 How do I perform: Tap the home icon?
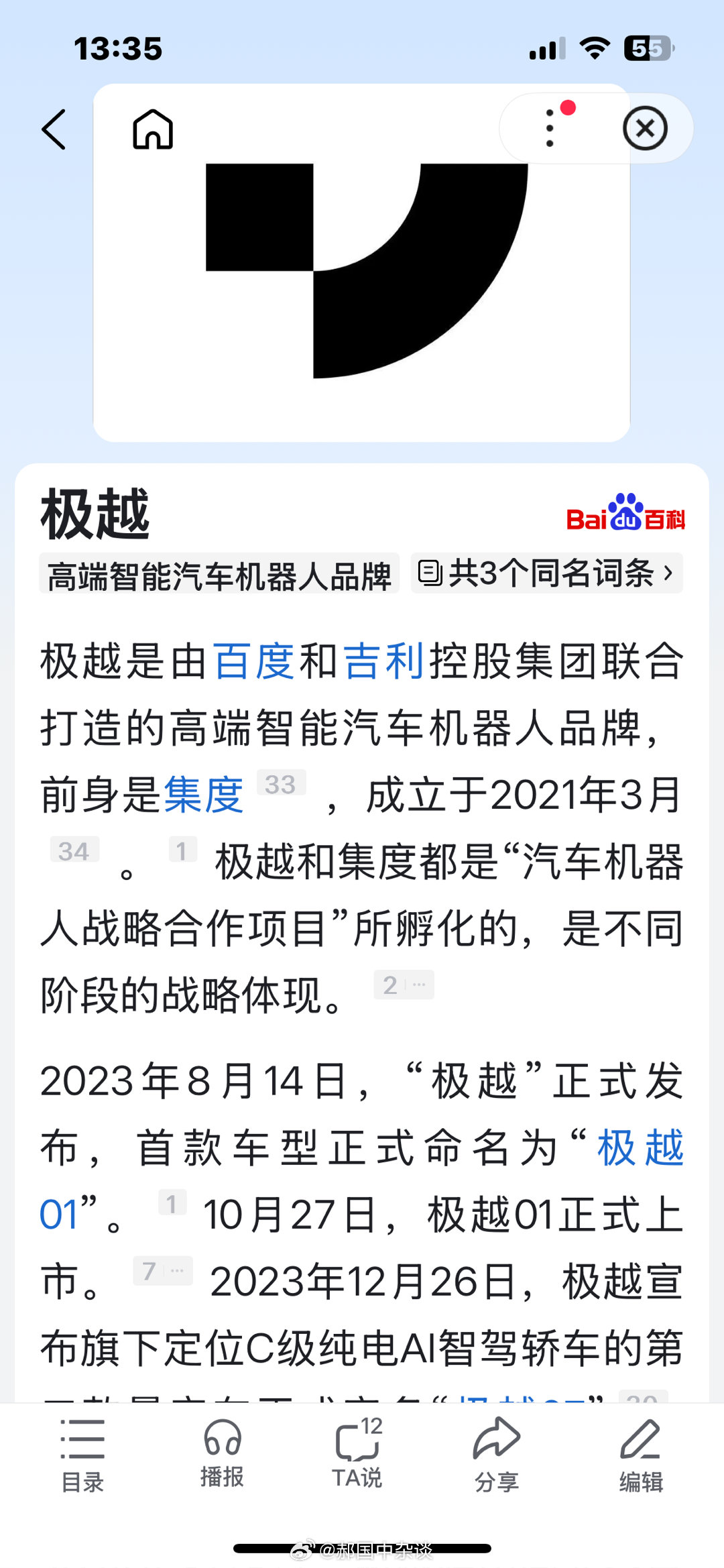coord(153,129)
